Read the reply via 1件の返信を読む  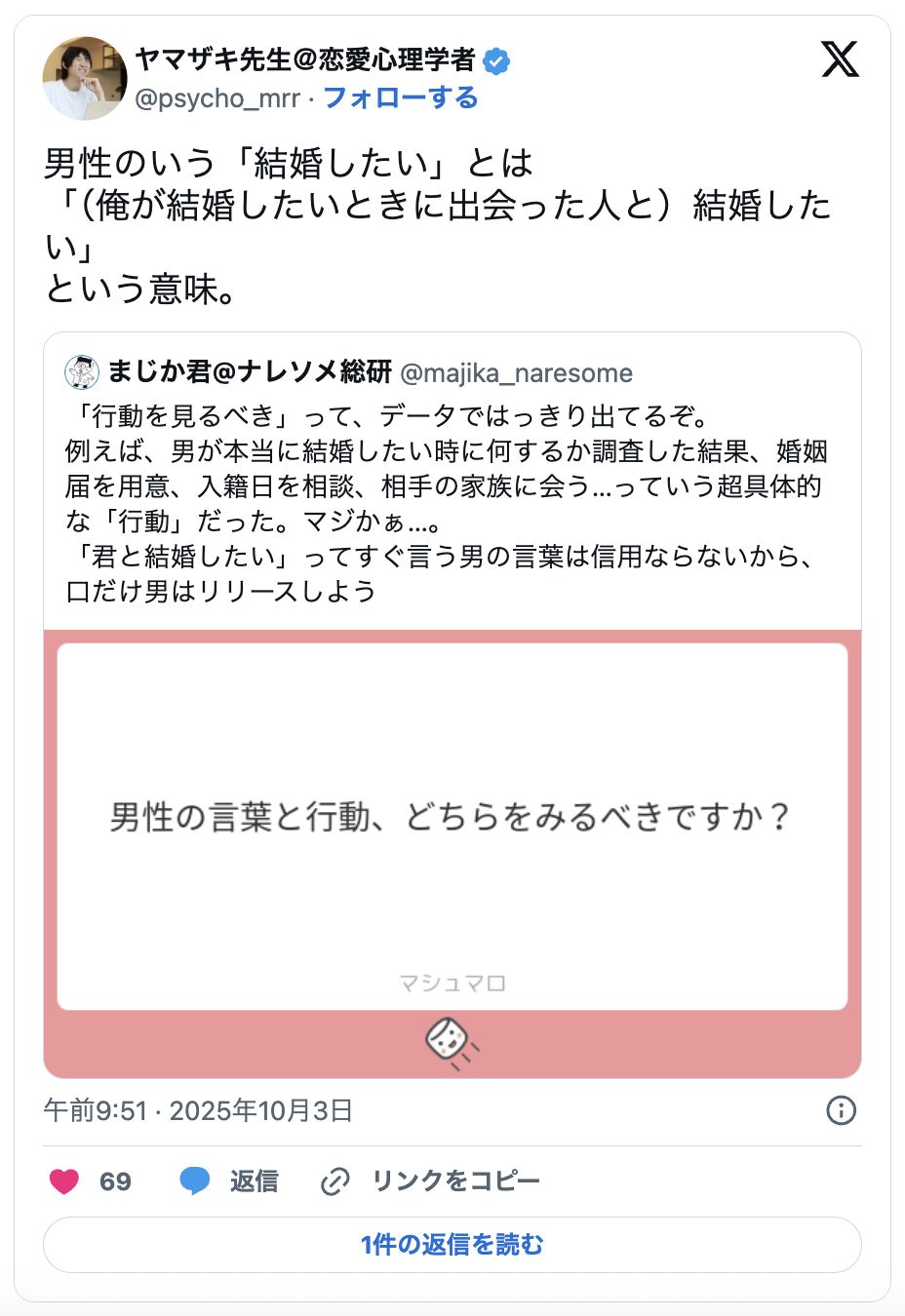click(452, 1245)
